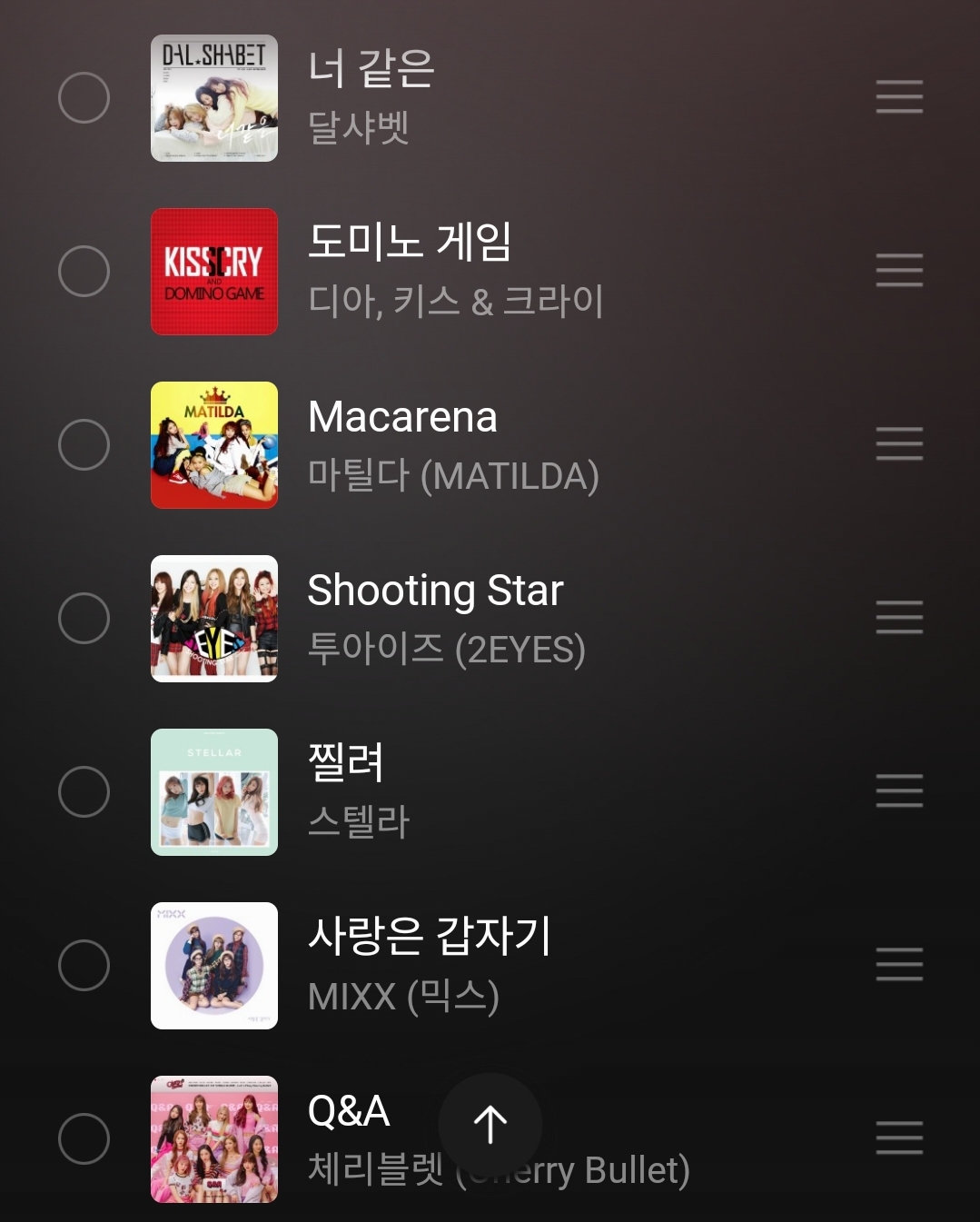Jump to top with the up arrow

tap(490, 1125)
